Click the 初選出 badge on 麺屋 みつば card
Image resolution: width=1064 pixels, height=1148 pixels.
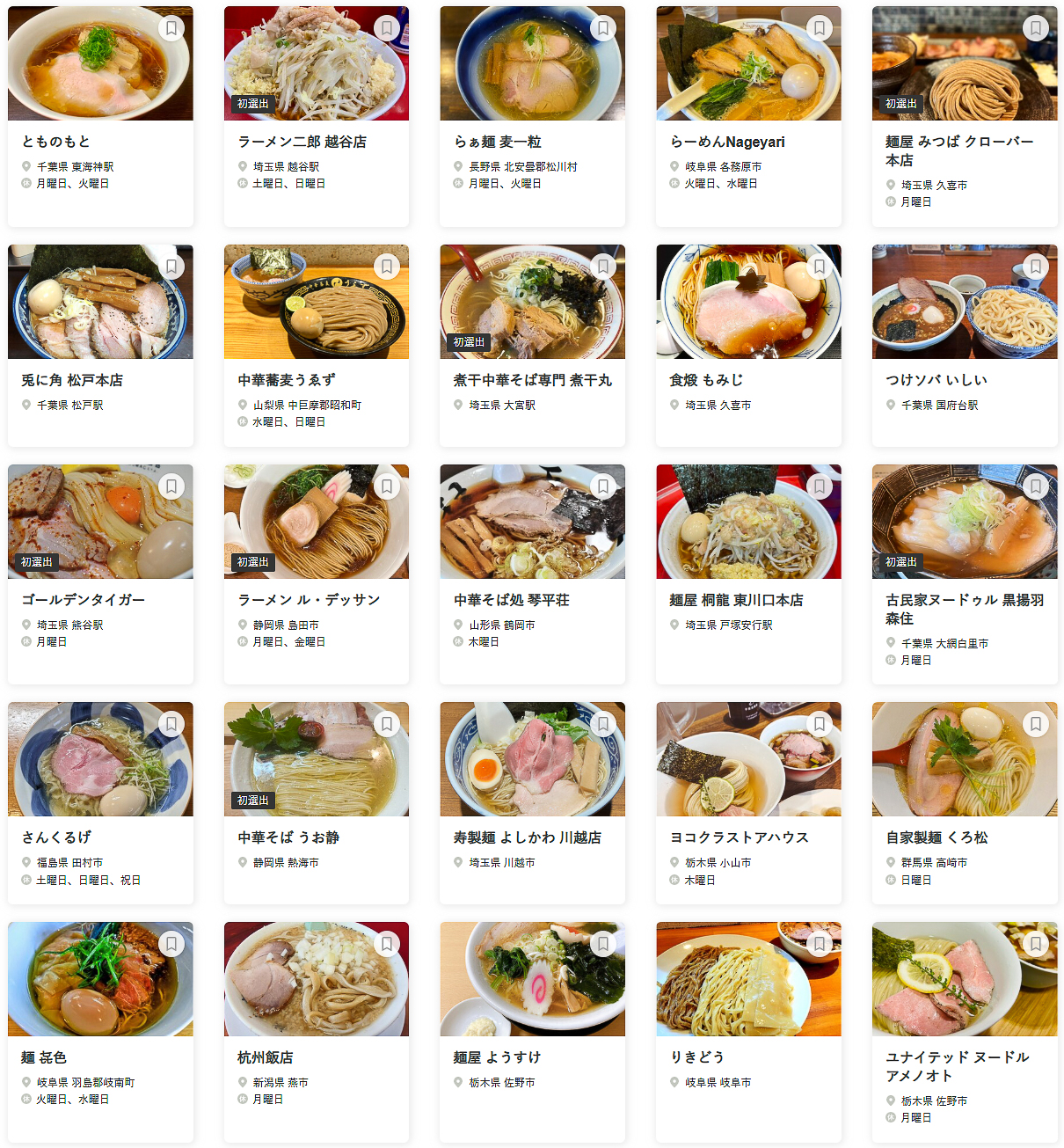(x=901, y=103)
